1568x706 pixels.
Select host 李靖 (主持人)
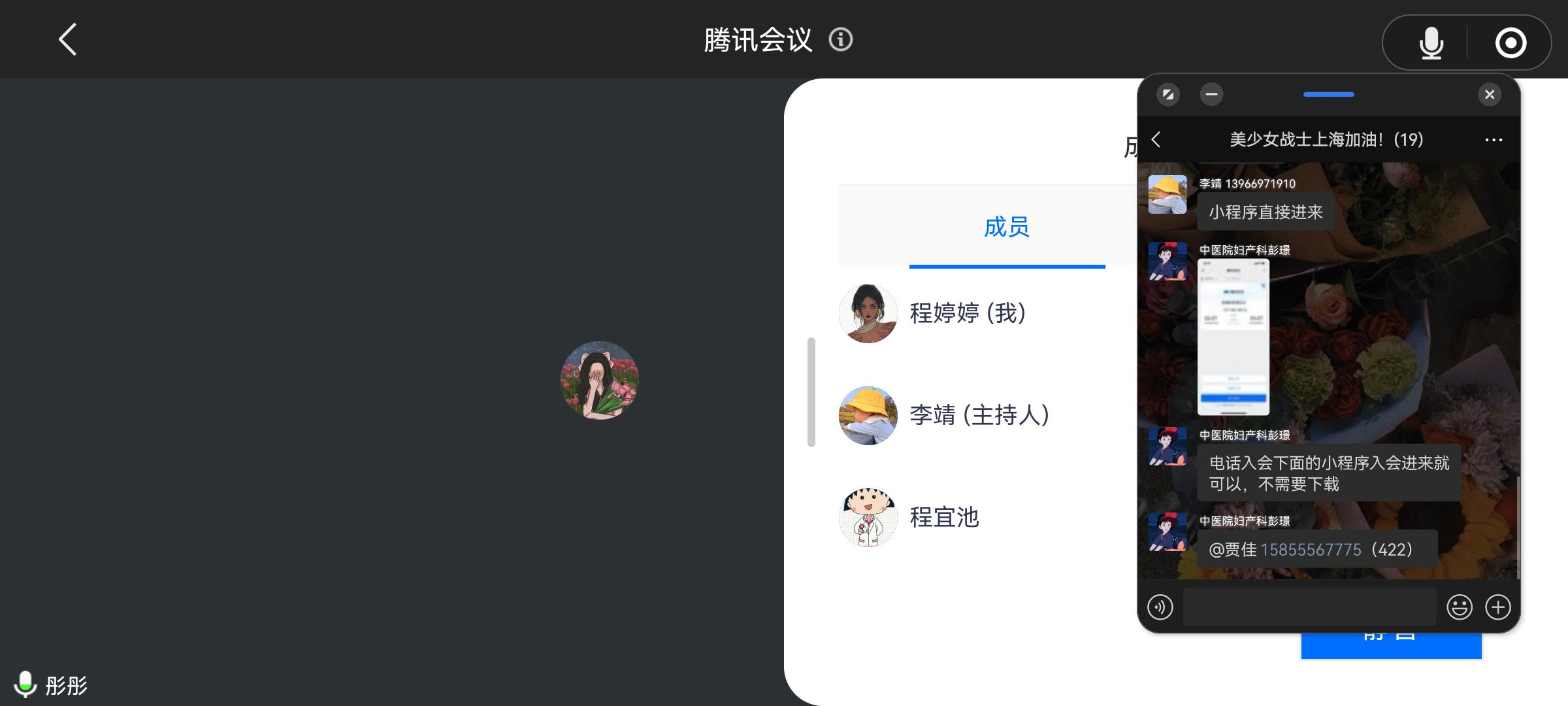(x=979, y=415)
